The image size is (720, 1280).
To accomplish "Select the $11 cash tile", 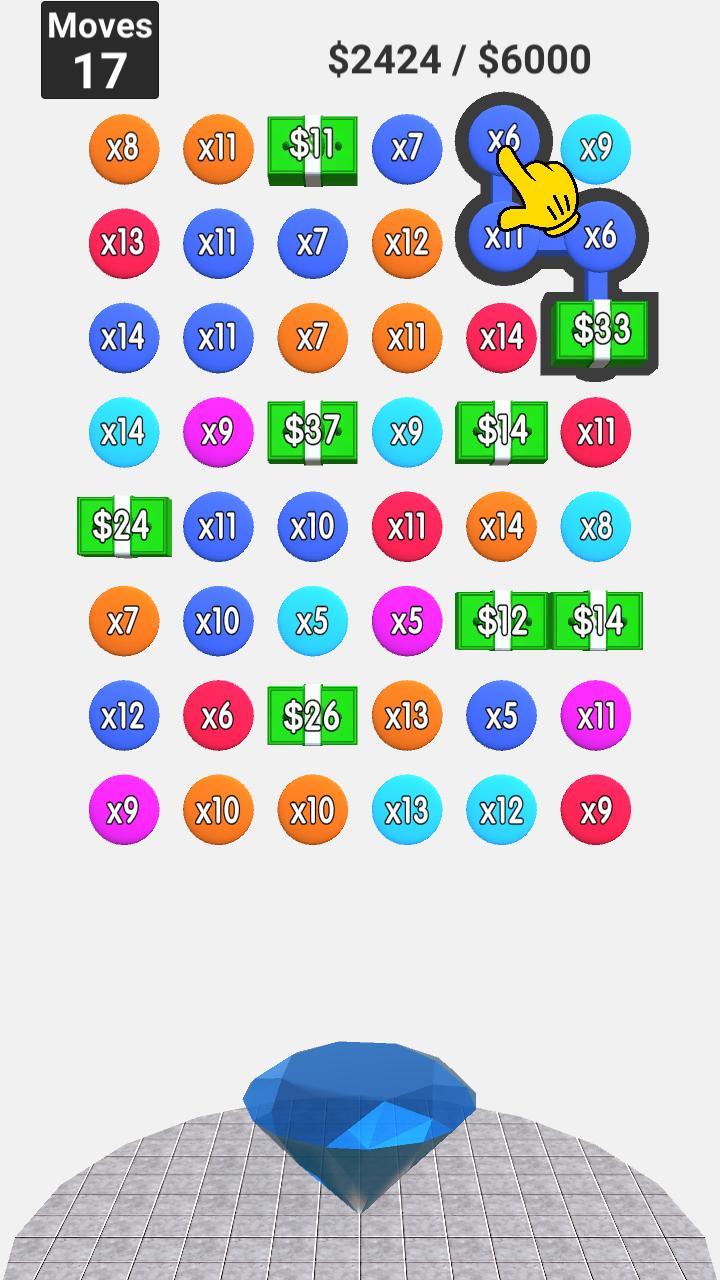I will coord(312,148).
